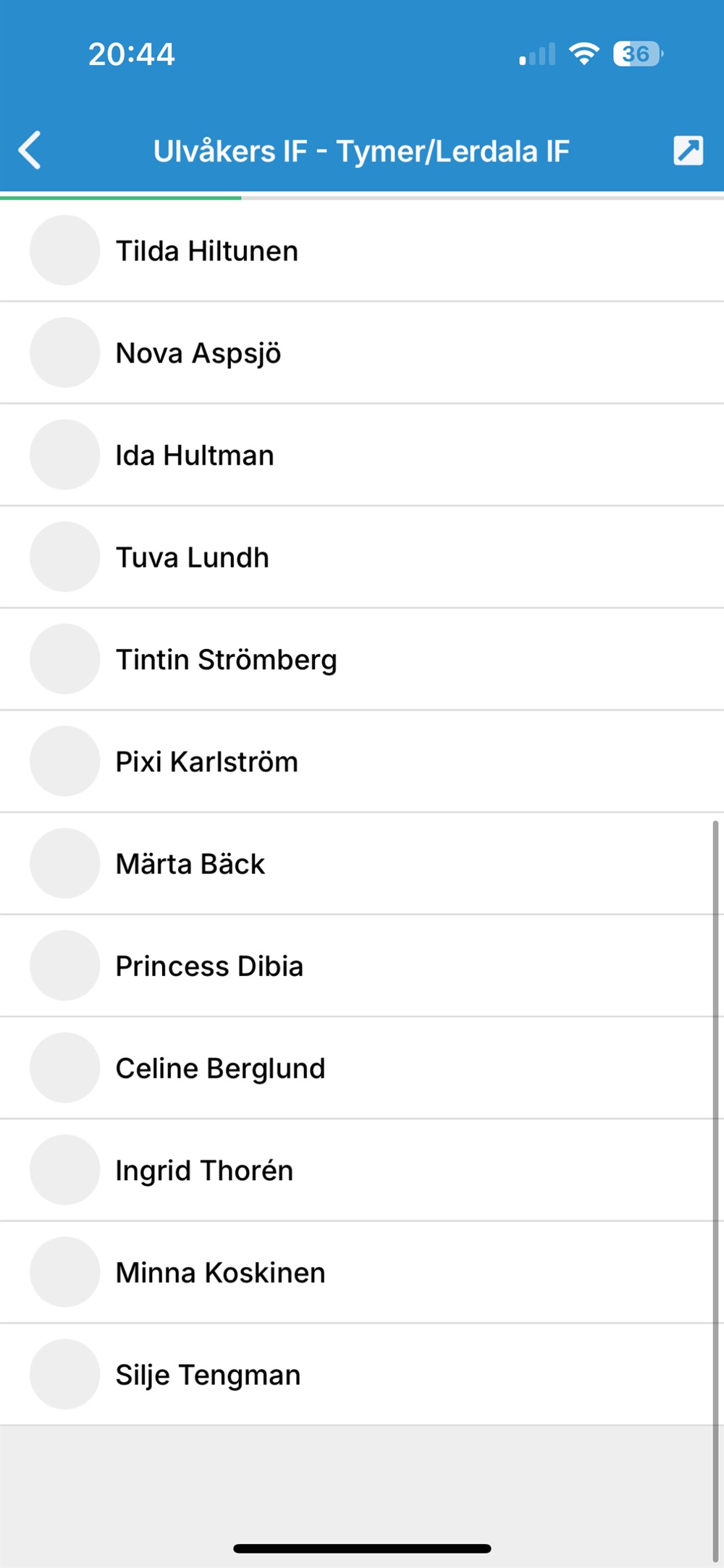The height and width of the screenshot is (1568, 724).
Task: Tap the Ingrid Thorén row
Action: 362,1170
